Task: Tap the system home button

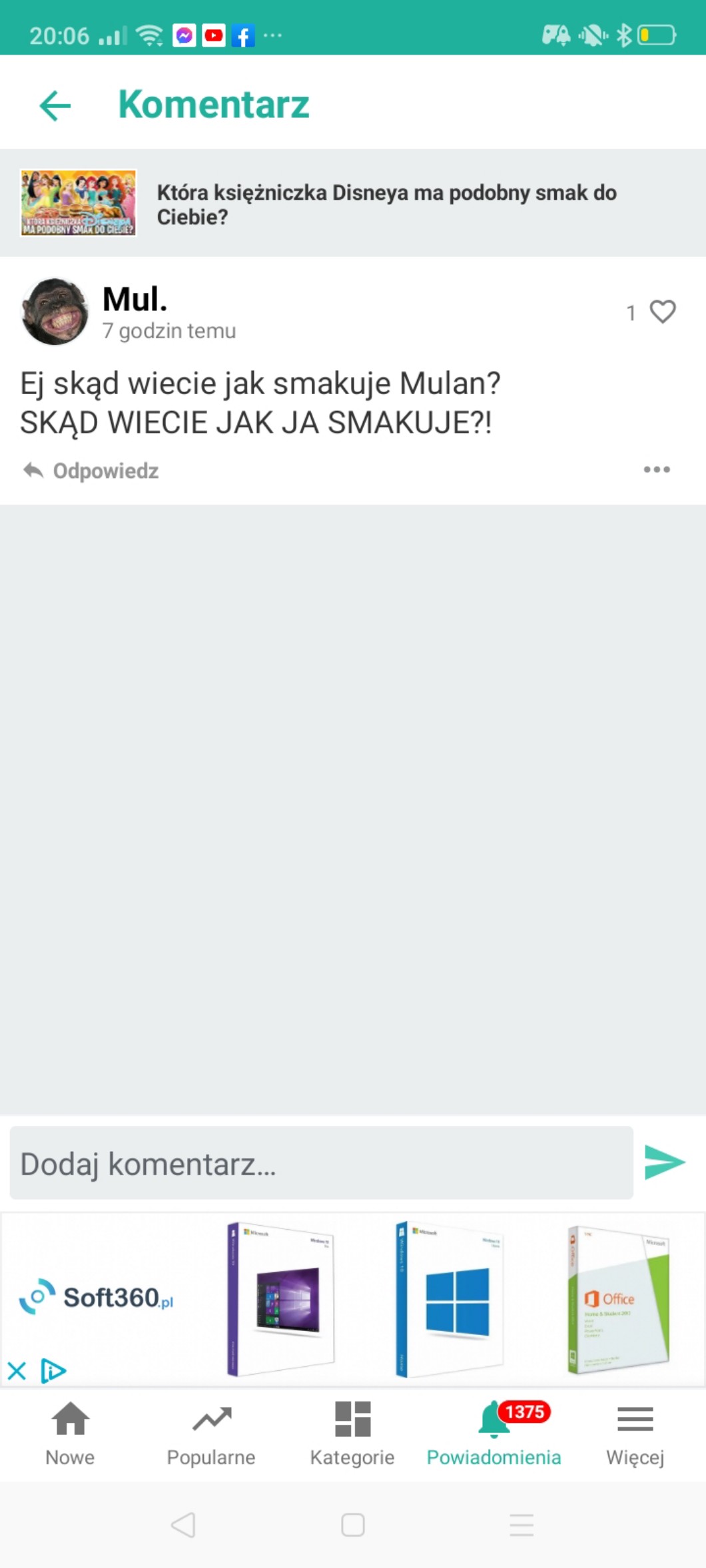Action: point(352,1525)
